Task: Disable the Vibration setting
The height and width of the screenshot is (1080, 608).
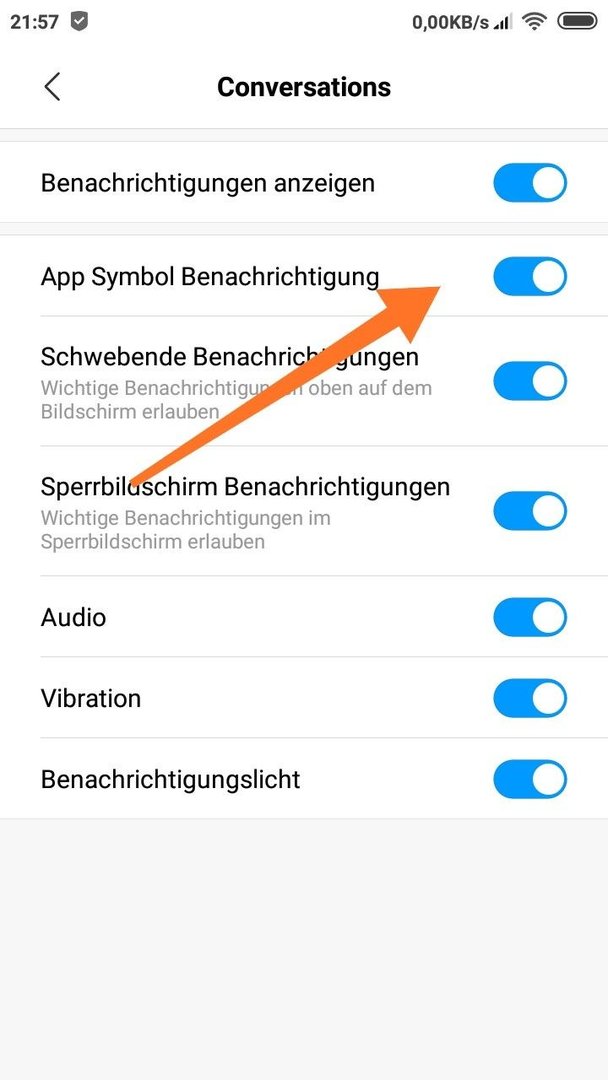Action: [x=530, y=698]
